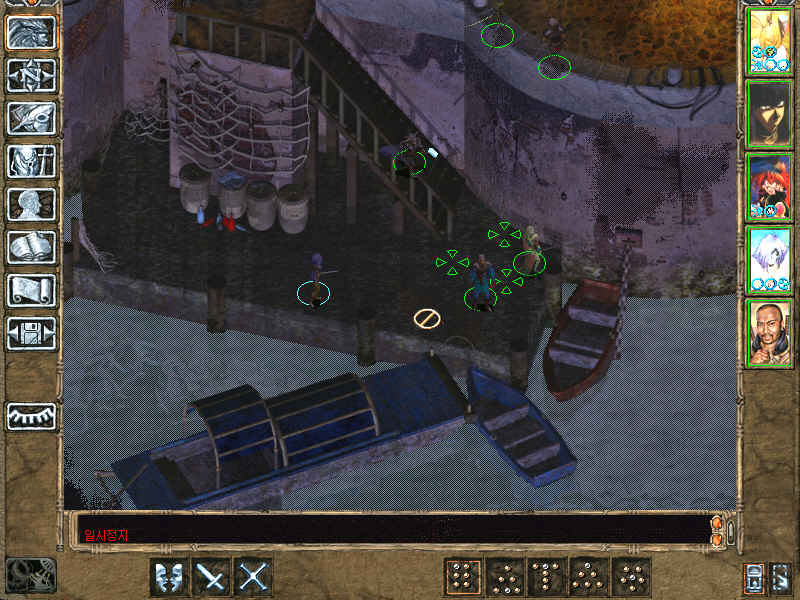Open the area map button
800x600 pixels.
pyautogui.click(x=31, y=75)
